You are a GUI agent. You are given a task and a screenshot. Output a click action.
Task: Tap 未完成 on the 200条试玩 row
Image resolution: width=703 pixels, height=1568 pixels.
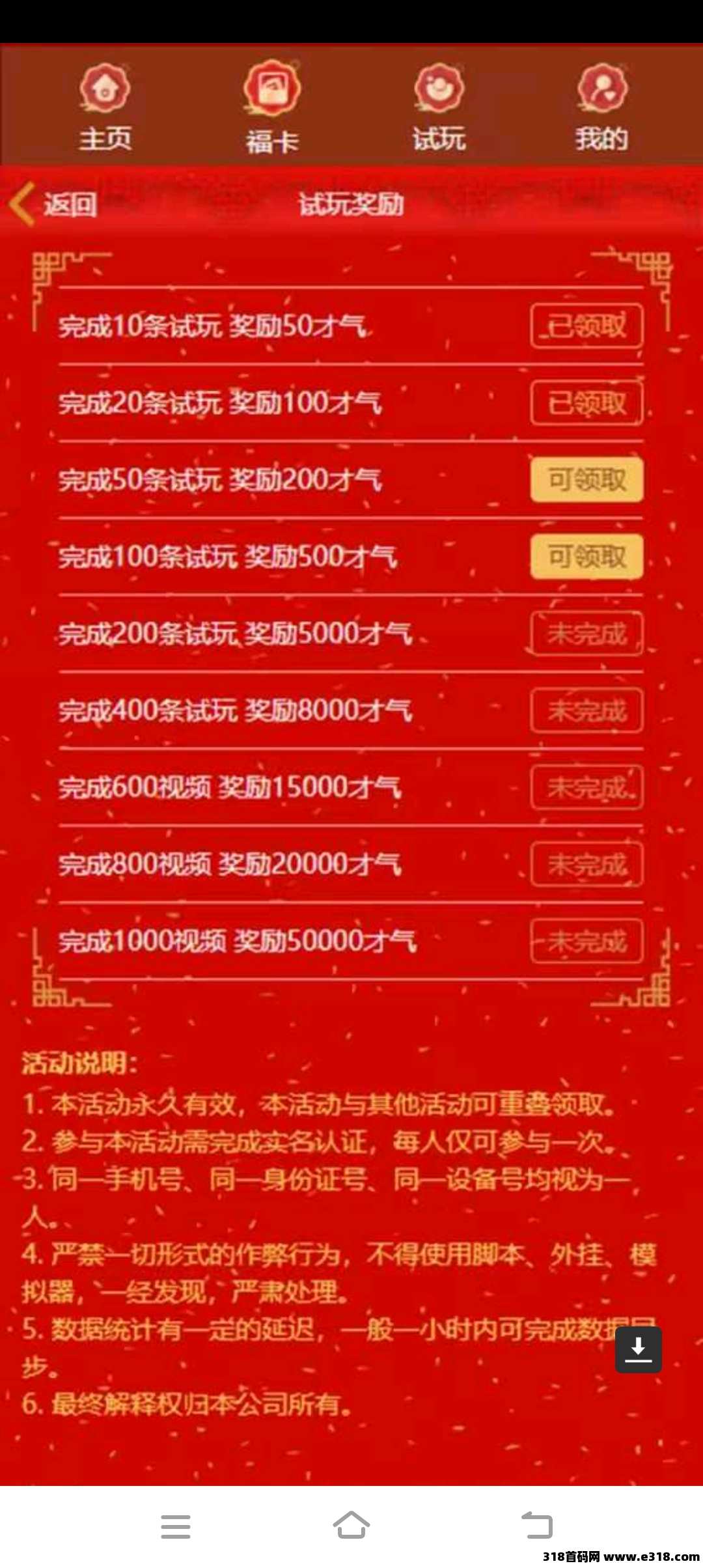pyautogui.click(x=586, y=634)
